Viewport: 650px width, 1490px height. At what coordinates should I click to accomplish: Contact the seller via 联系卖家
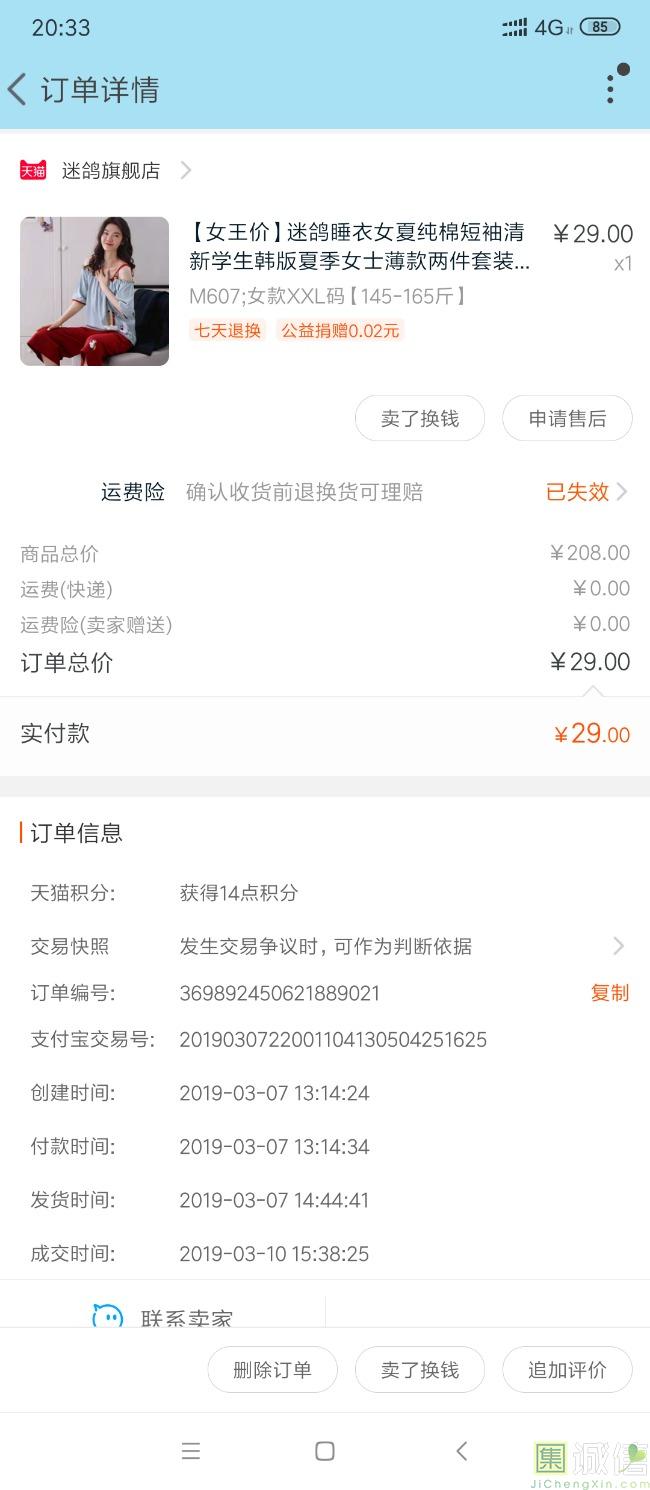(x=163, y=1317)
